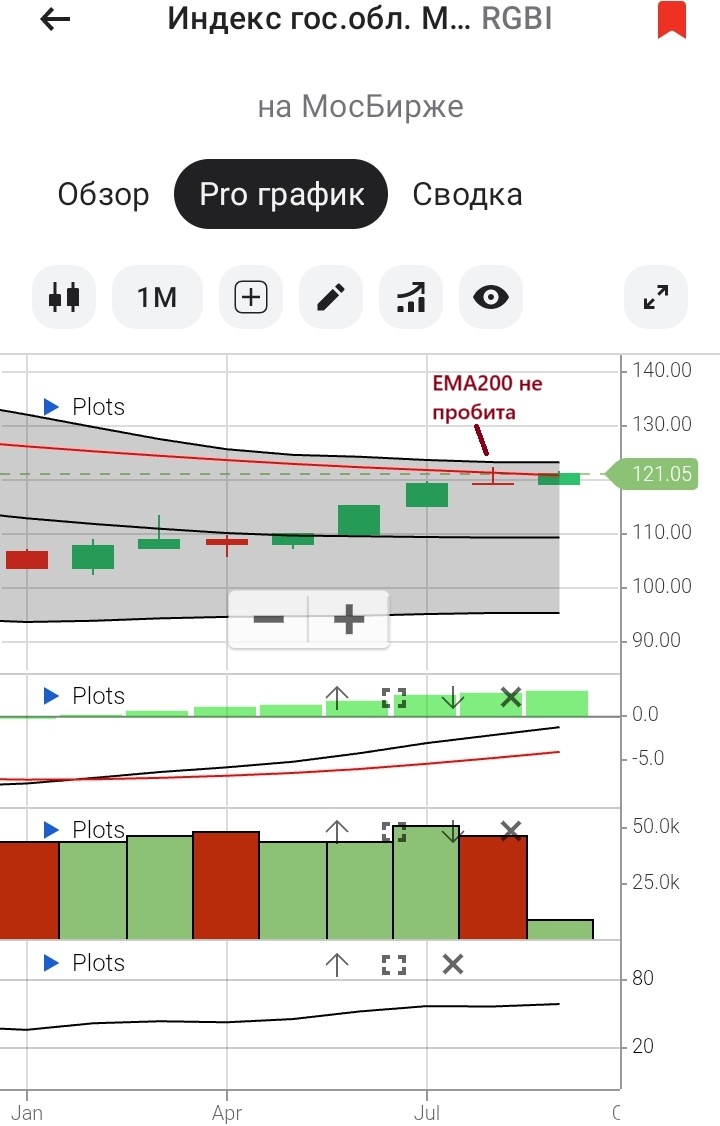Zoom out with the minus button
This screenshot has height=1126, width=720.
coord(268,619)
